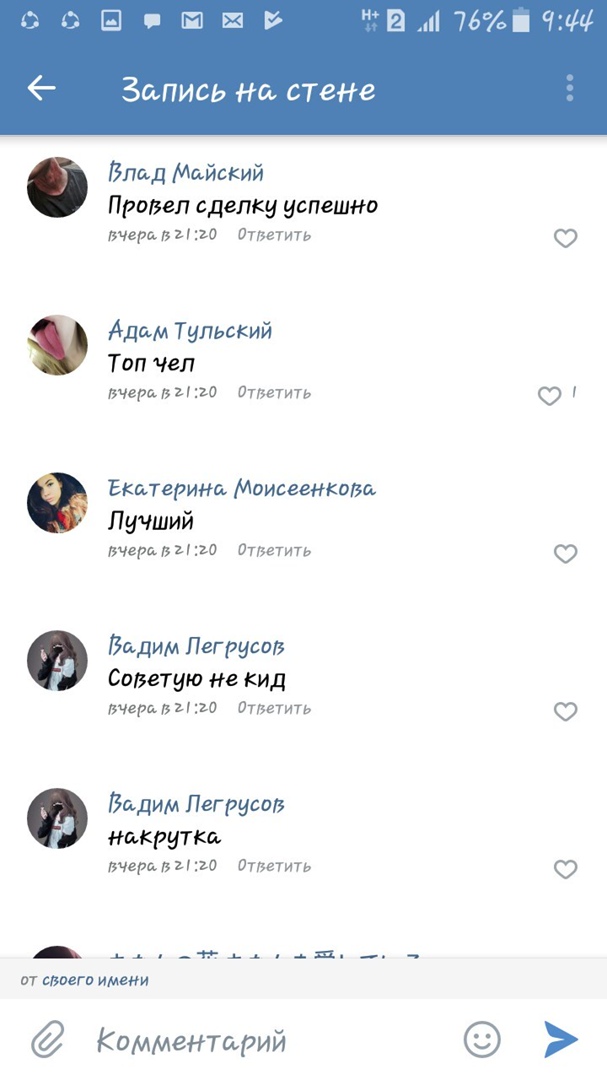The width and height of the screenshot is (607, 1080).
Task: Reply to the comment "накрутка"
Action: coord(274,866)
